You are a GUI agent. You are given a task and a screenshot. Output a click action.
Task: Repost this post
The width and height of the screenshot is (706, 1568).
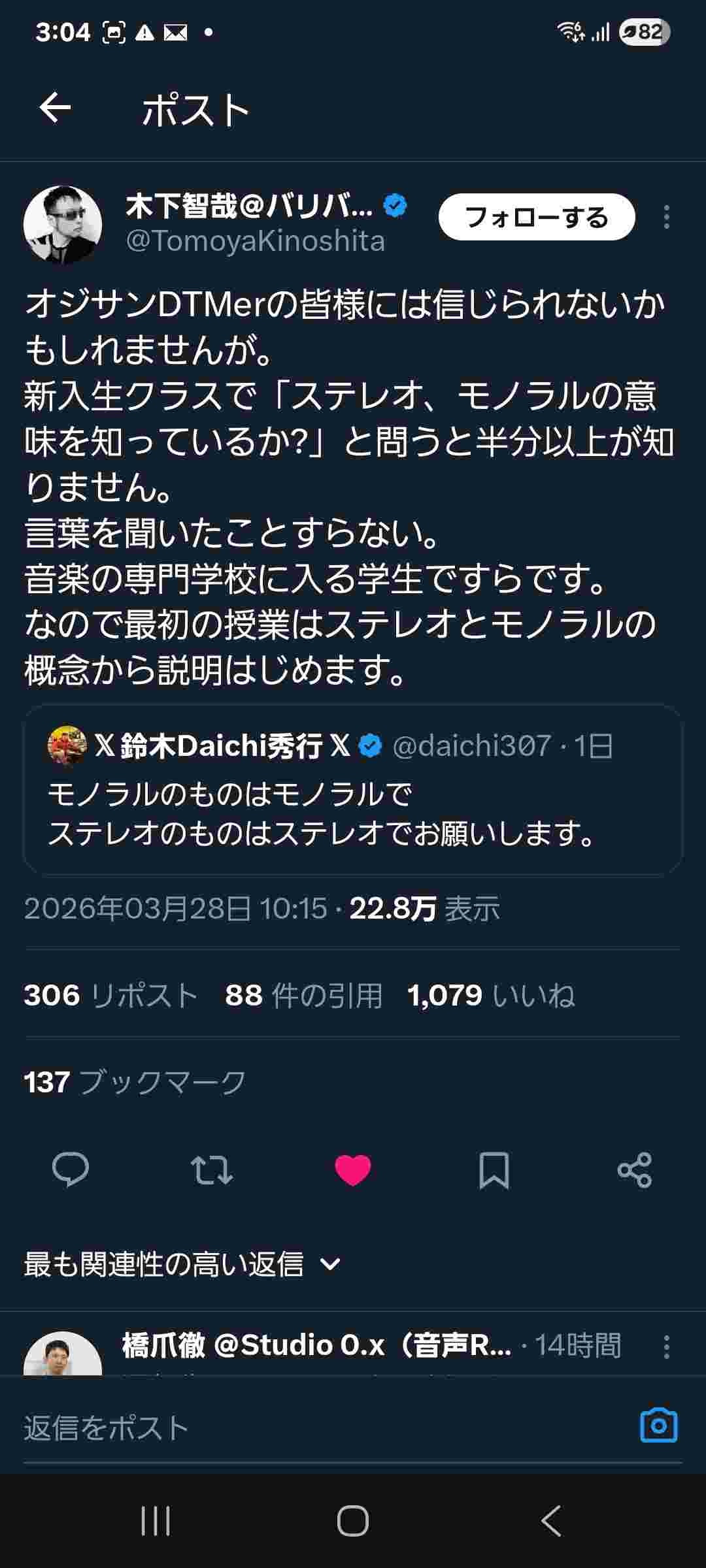[x=211, y=1169]
